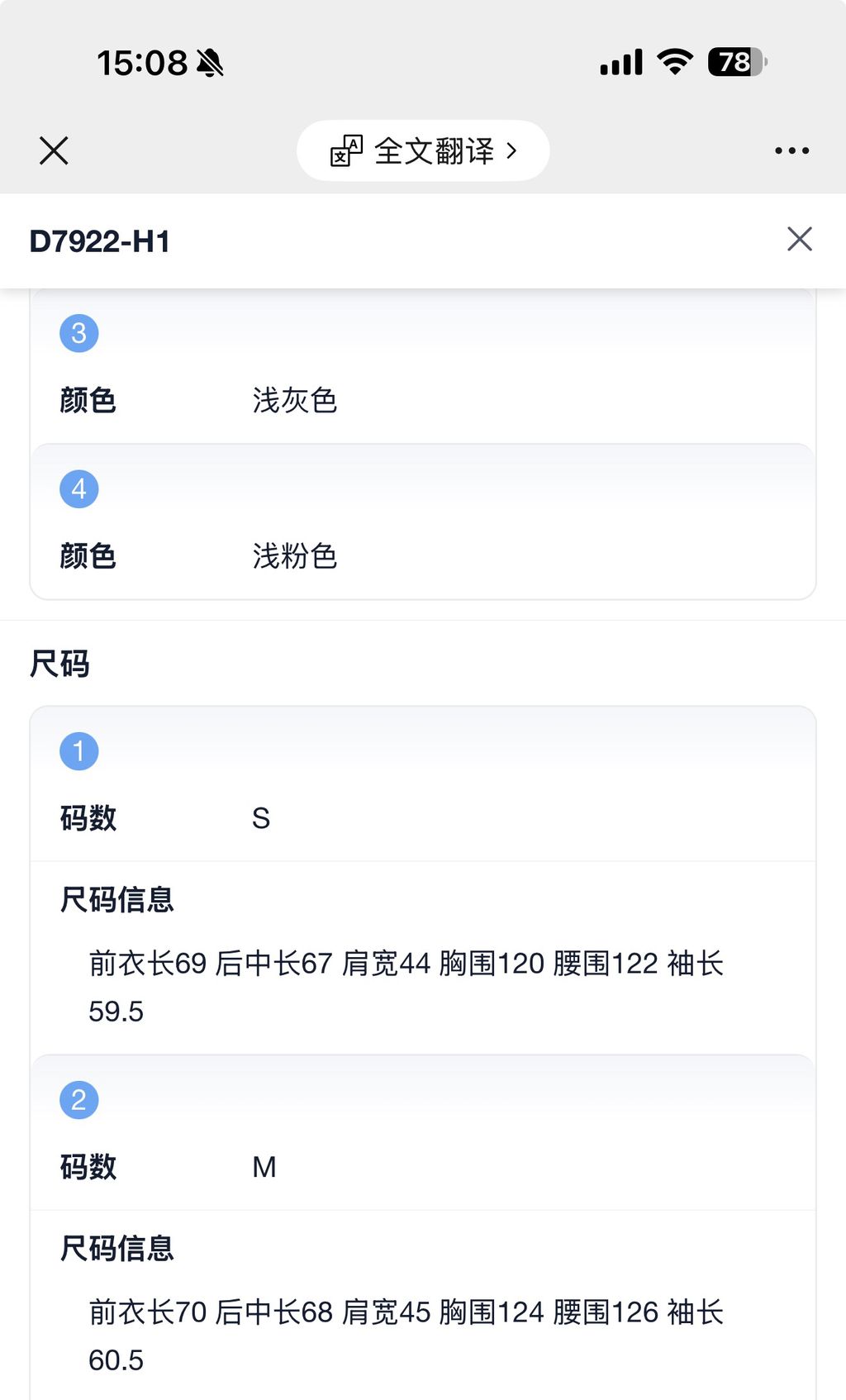Image resolution: width=846 pixels, height=1400 pixels.
Task: Tap the X icon to exit the page
Action: click(x=53, y=150)
